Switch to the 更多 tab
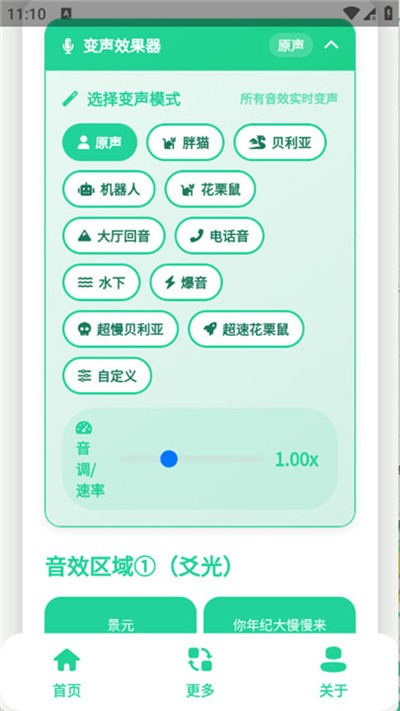 (200, 672)
